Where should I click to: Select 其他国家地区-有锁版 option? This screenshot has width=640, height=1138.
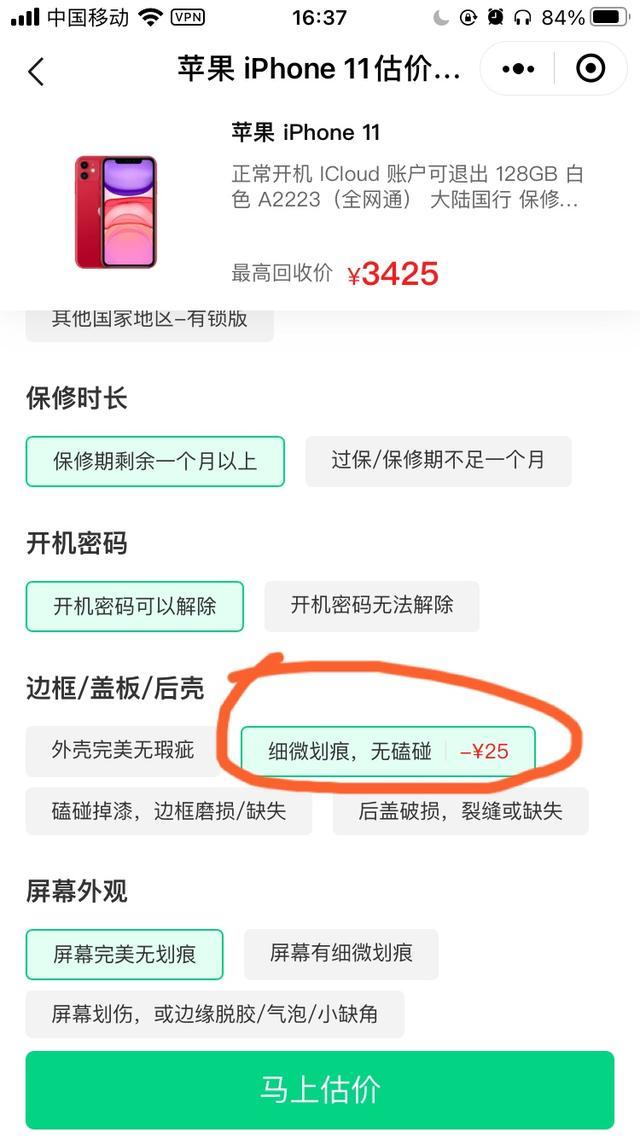tap(149, 322)
